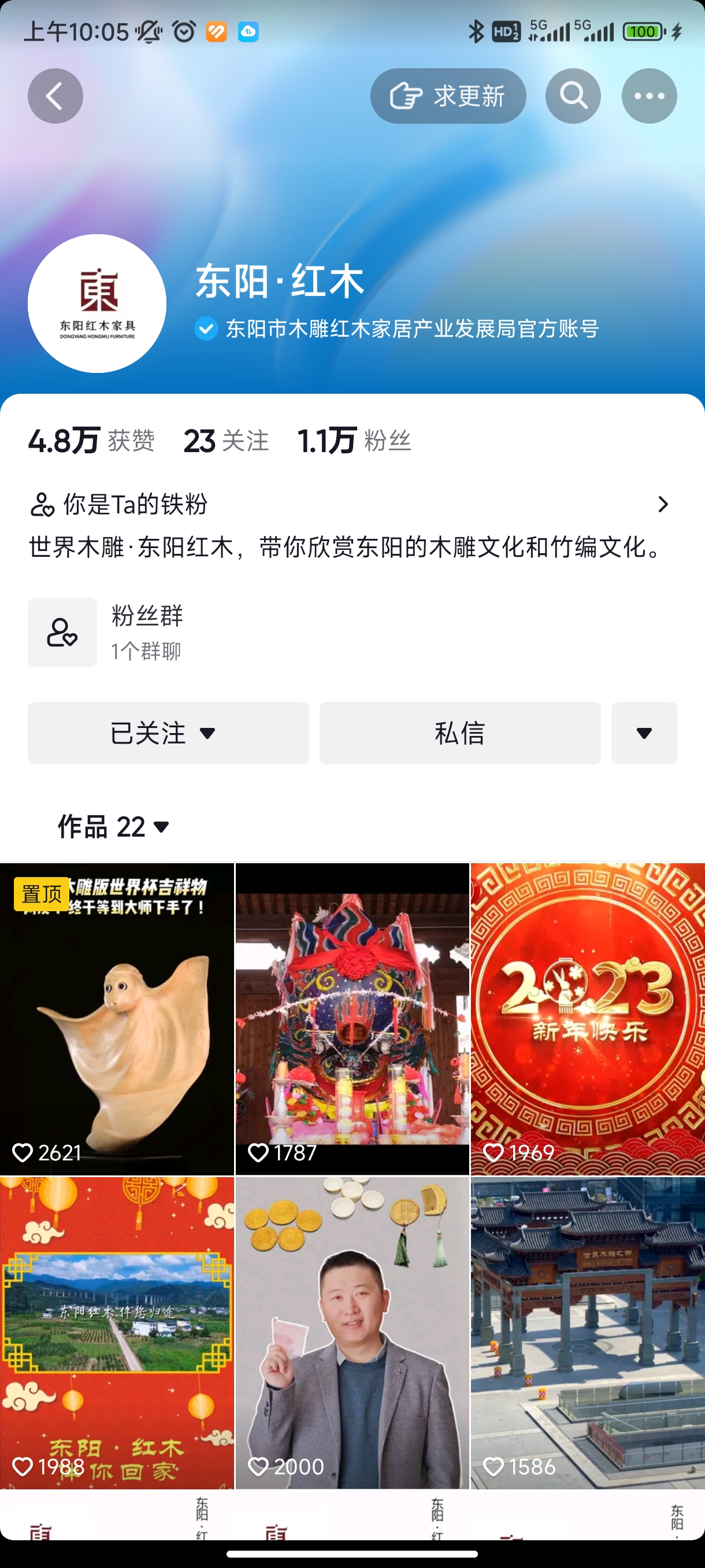
Task: Open the 粉丝群 fan group icon
Action: [61, 633]
